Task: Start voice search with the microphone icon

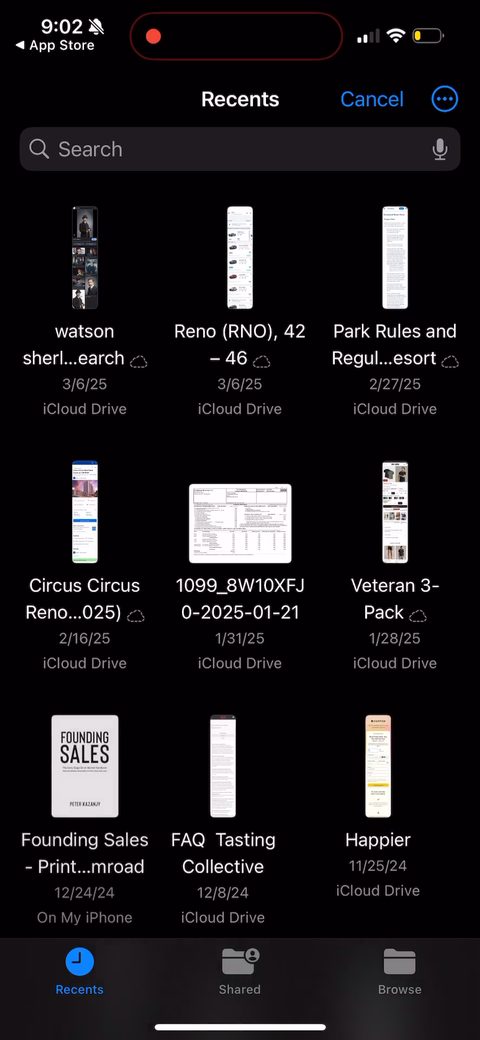Action: click(440, 149)
